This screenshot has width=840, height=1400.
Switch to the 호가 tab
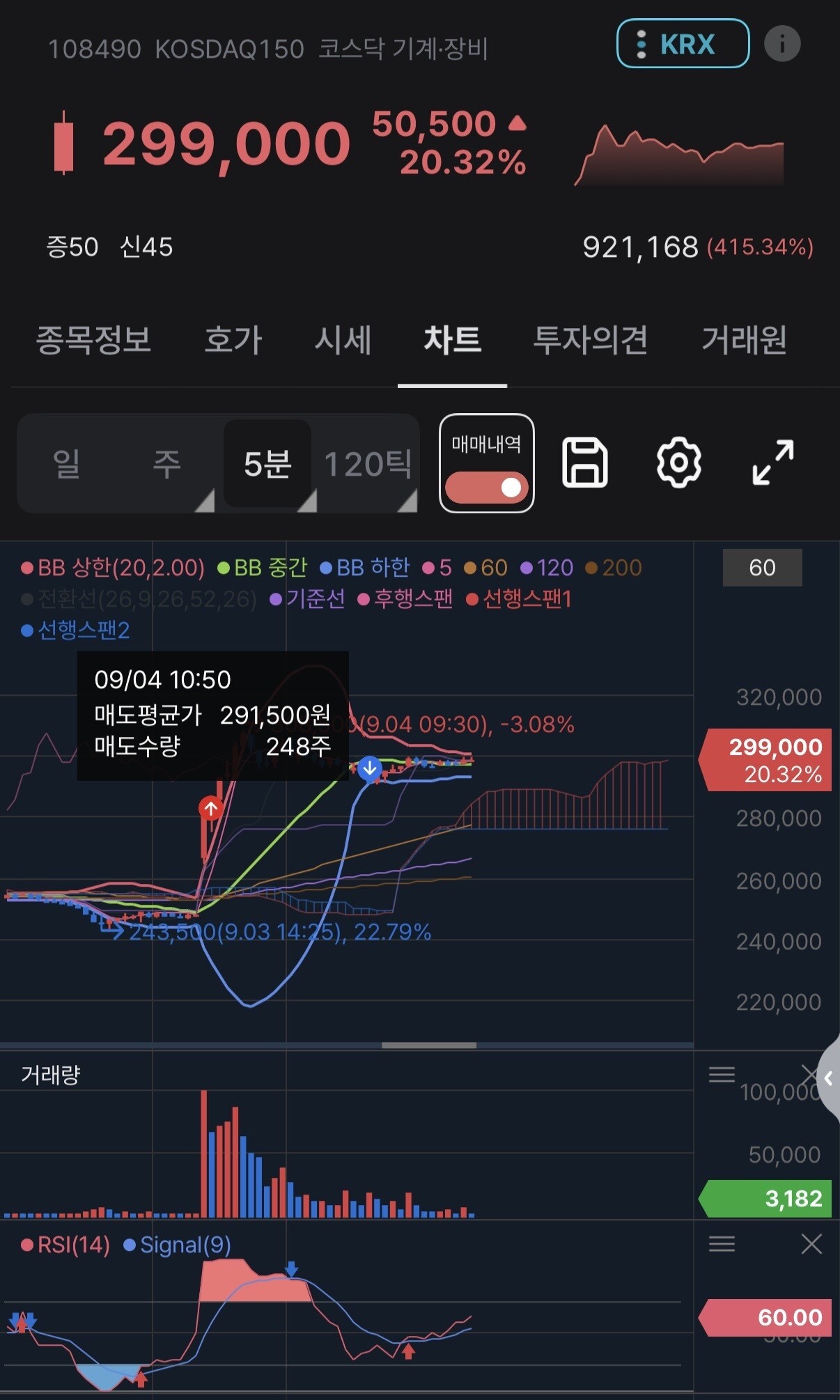tap(233, 340)
